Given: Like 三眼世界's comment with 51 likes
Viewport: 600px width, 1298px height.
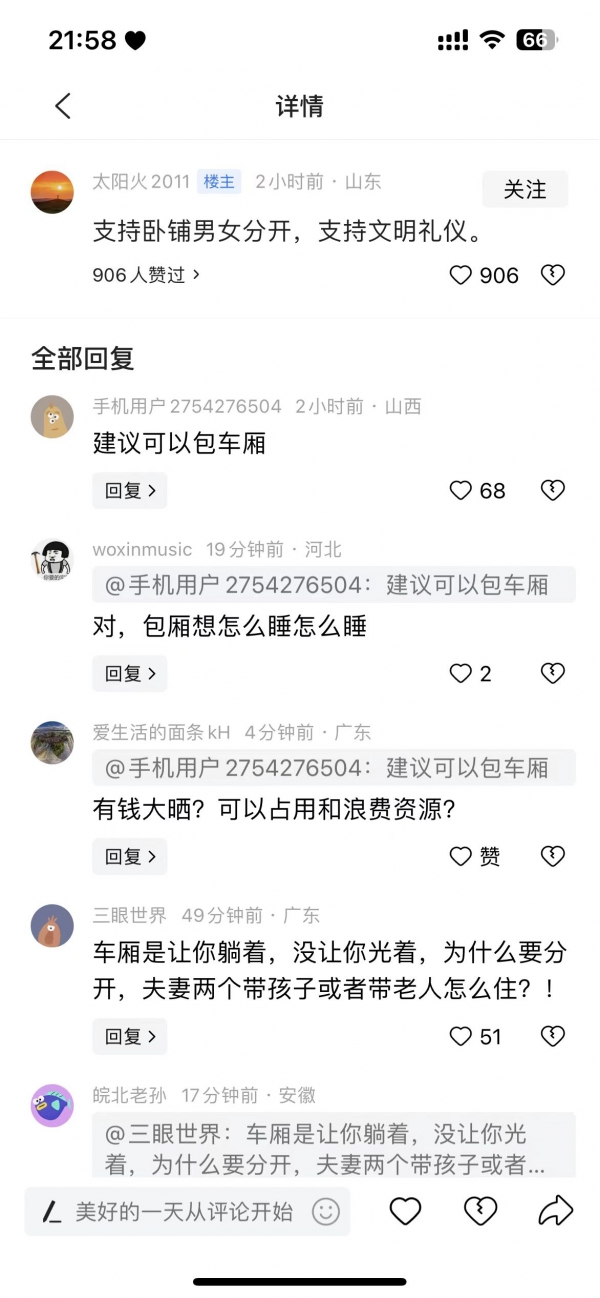Looking at the screenshot, I should click(475, 1036).
